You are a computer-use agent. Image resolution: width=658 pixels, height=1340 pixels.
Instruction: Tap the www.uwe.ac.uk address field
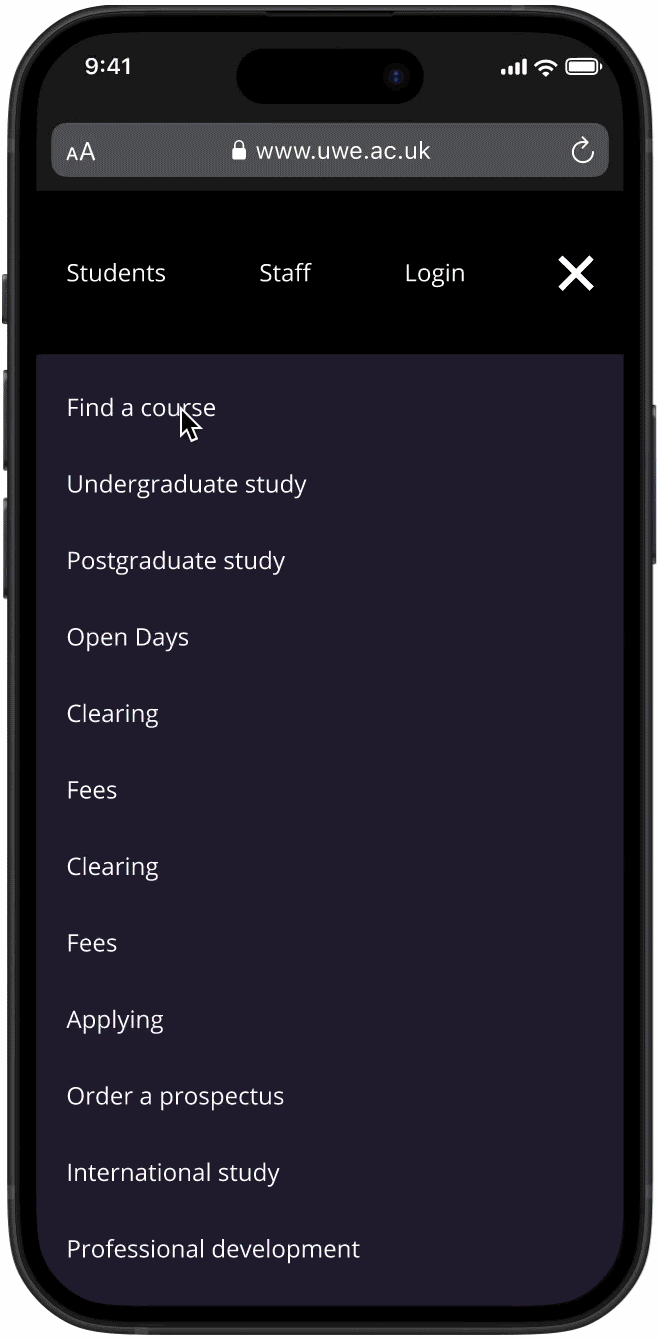tap(332, 151)
